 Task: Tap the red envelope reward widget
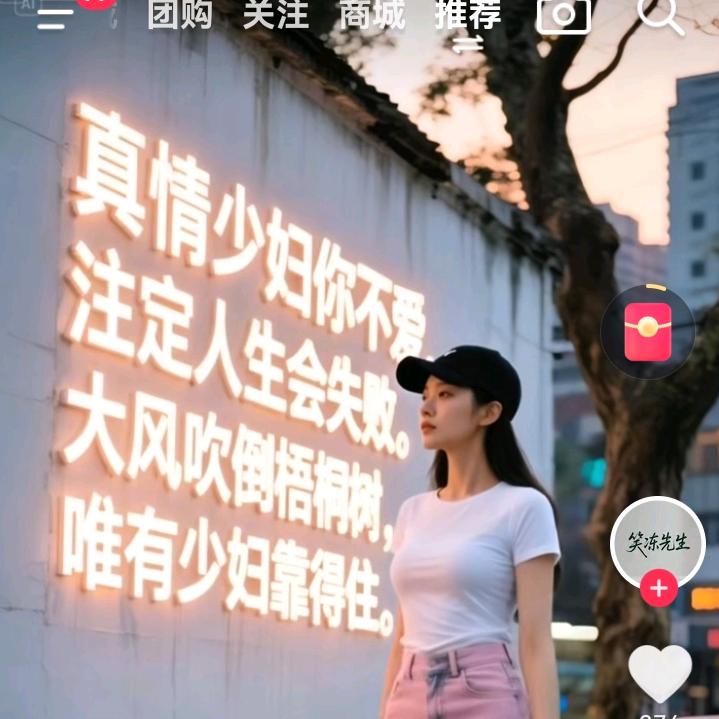click(647, 332)
